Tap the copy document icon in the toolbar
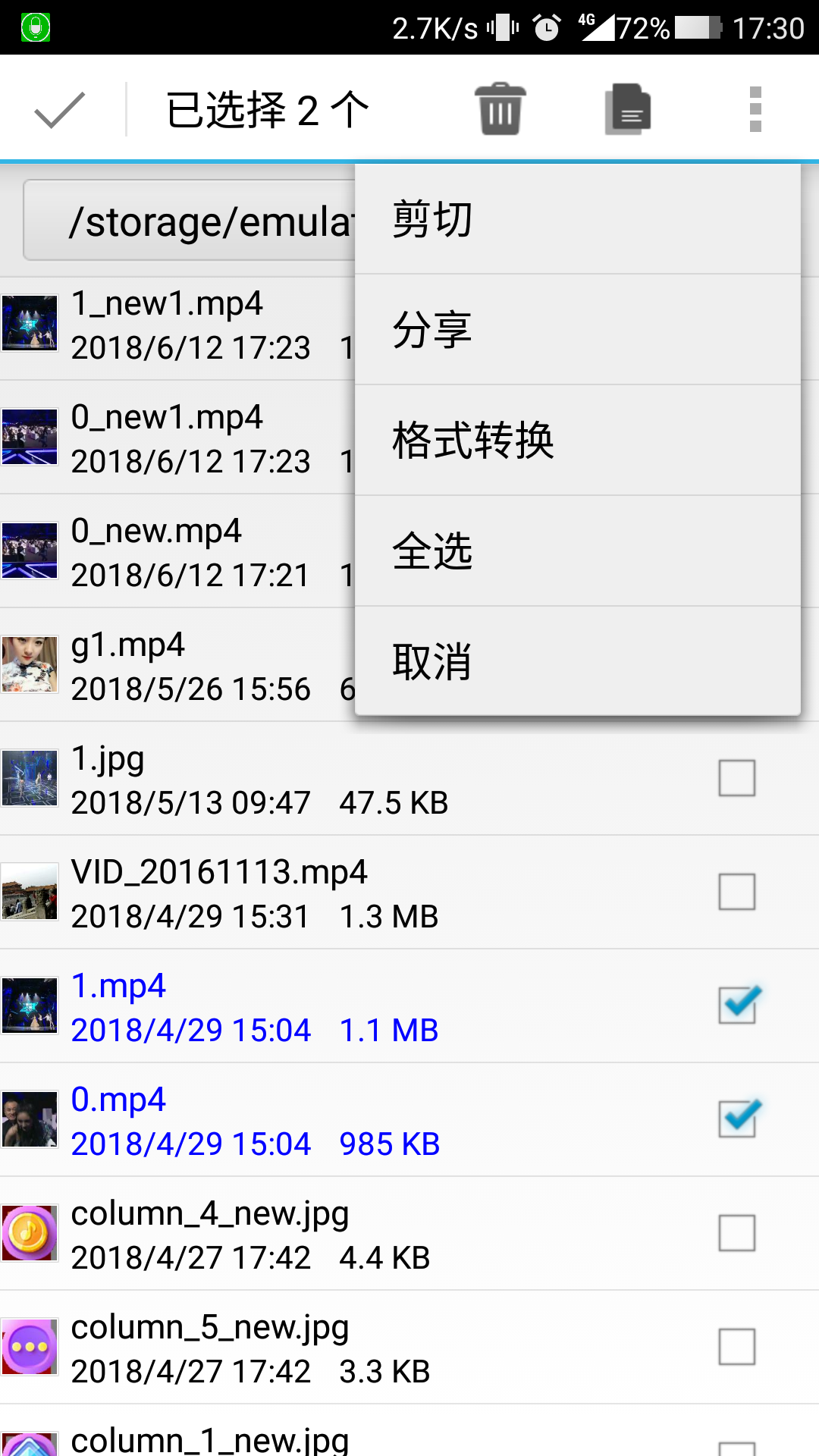 626,108
